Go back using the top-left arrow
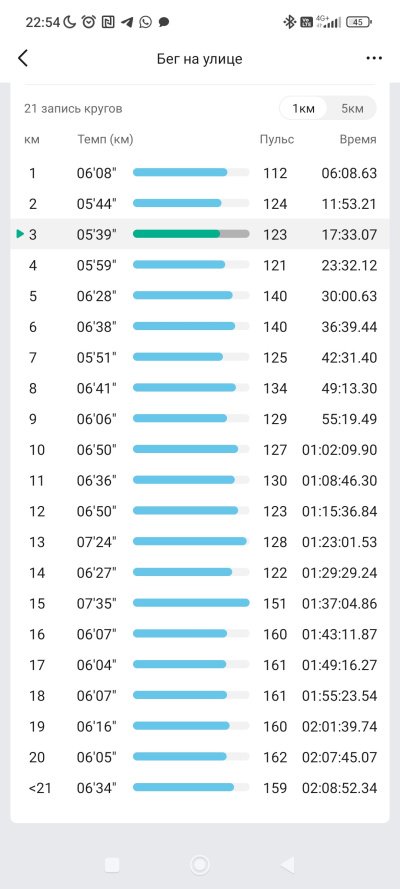This screenshot has height=889, width=400. [23, 58]
